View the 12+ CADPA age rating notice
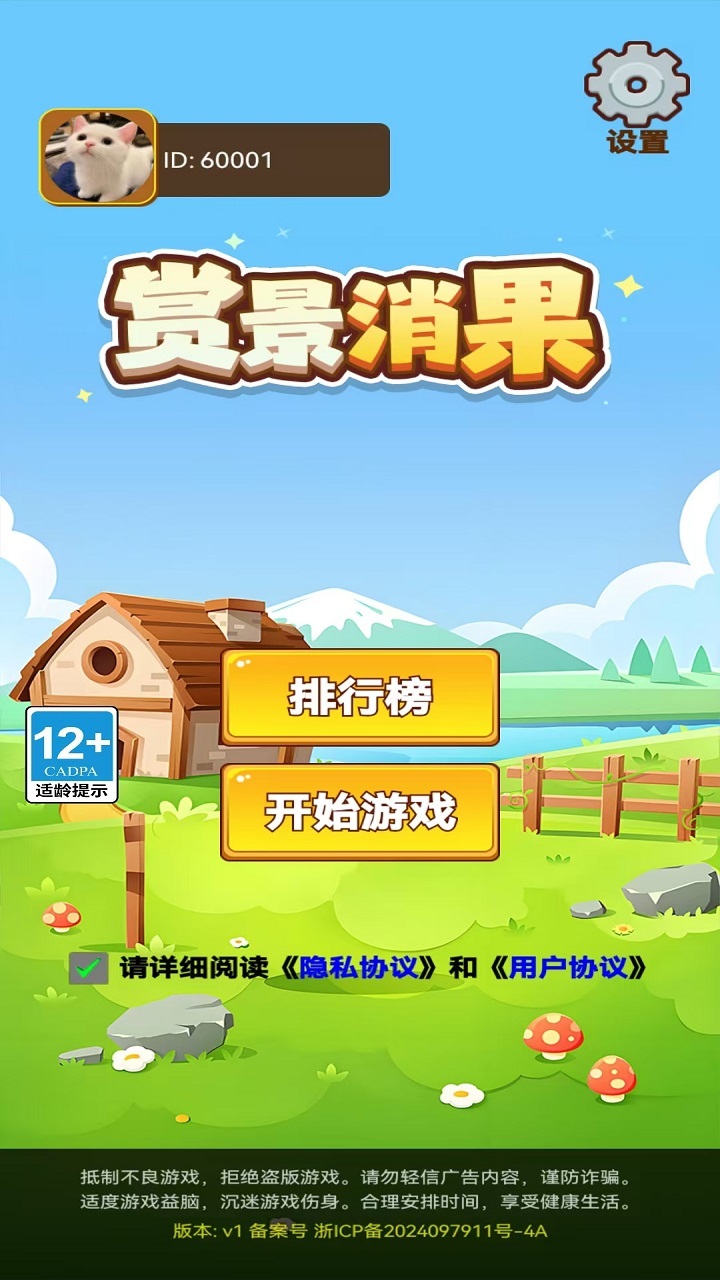 coord(72,754)
